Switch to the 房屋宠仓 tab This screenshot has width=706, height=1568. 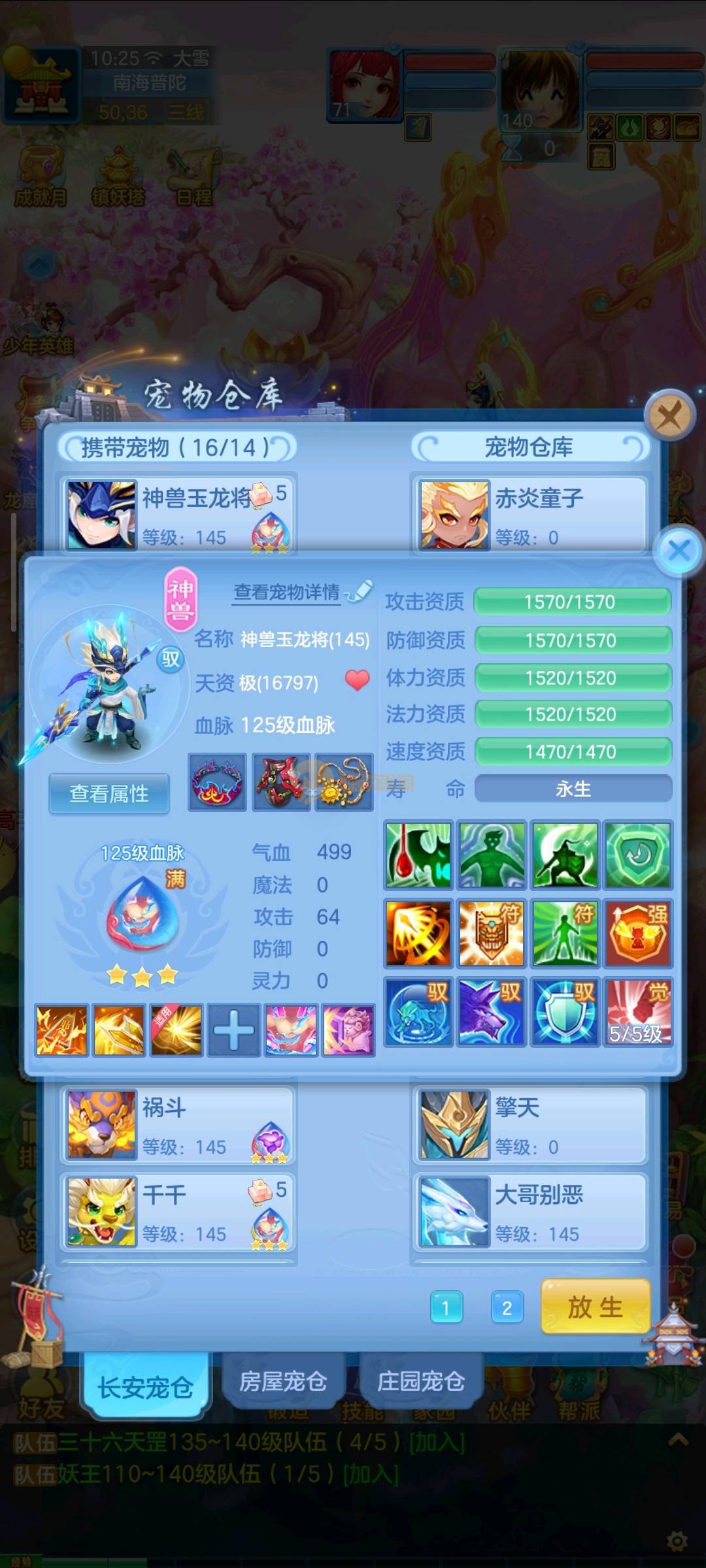coord(283,1381)
